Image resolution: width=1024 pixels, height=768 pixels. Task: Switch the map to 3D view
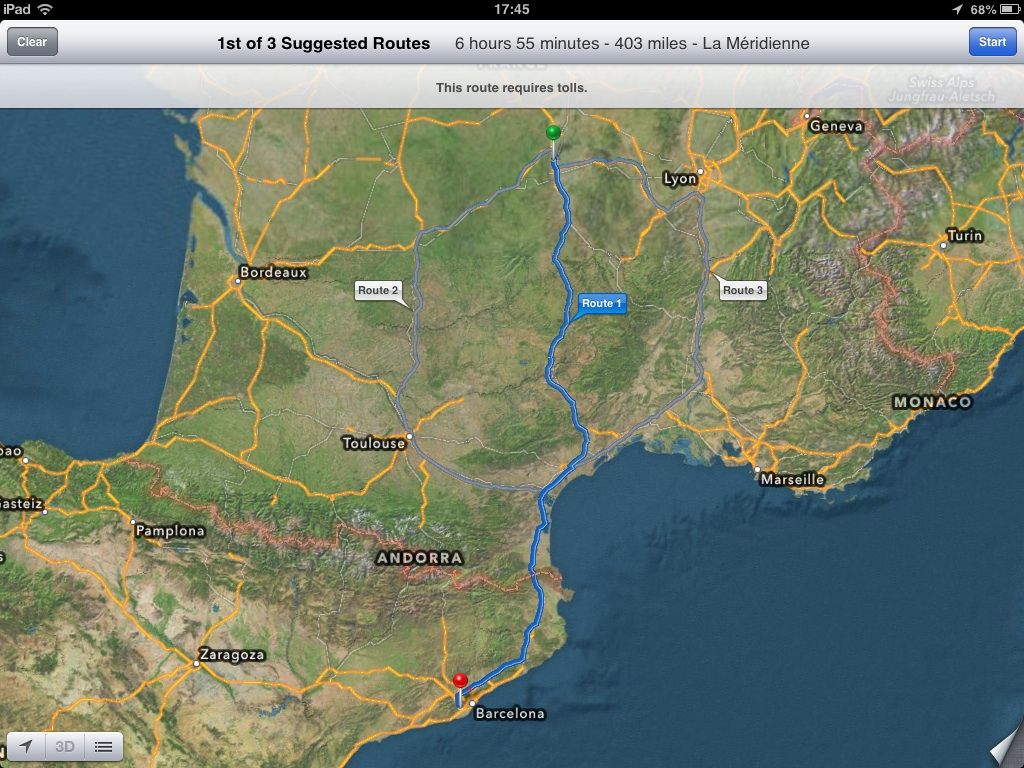(x=65, y=746)
